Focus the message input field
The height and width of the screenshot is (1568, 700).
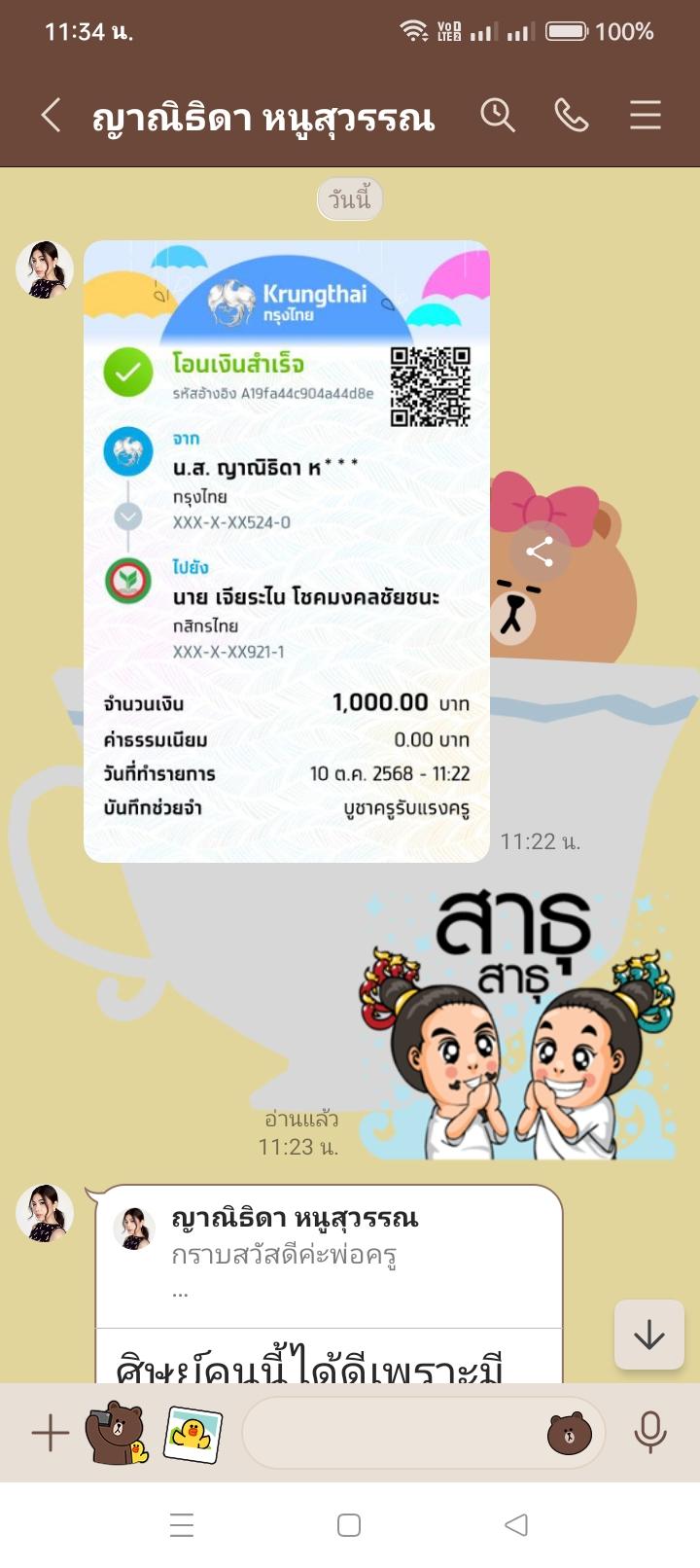389,1433
